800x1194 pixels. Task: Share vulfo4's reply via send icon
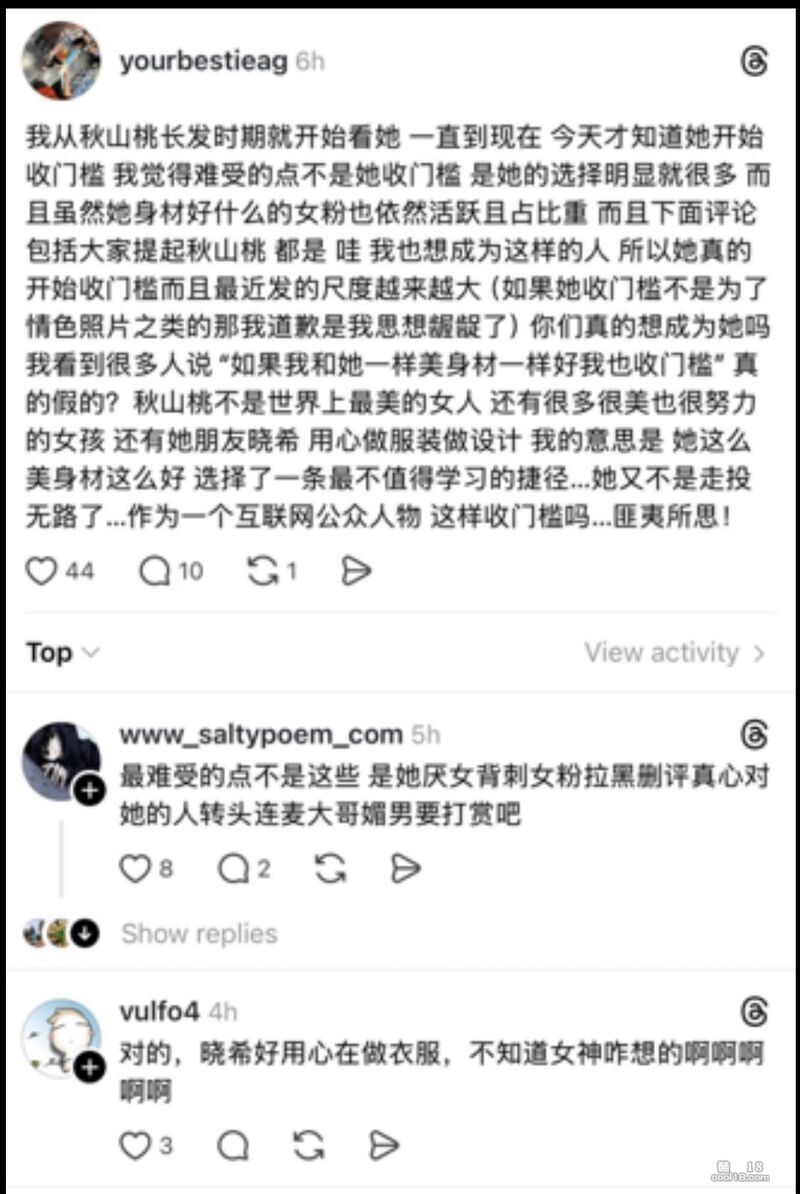tap(384, 1145)
